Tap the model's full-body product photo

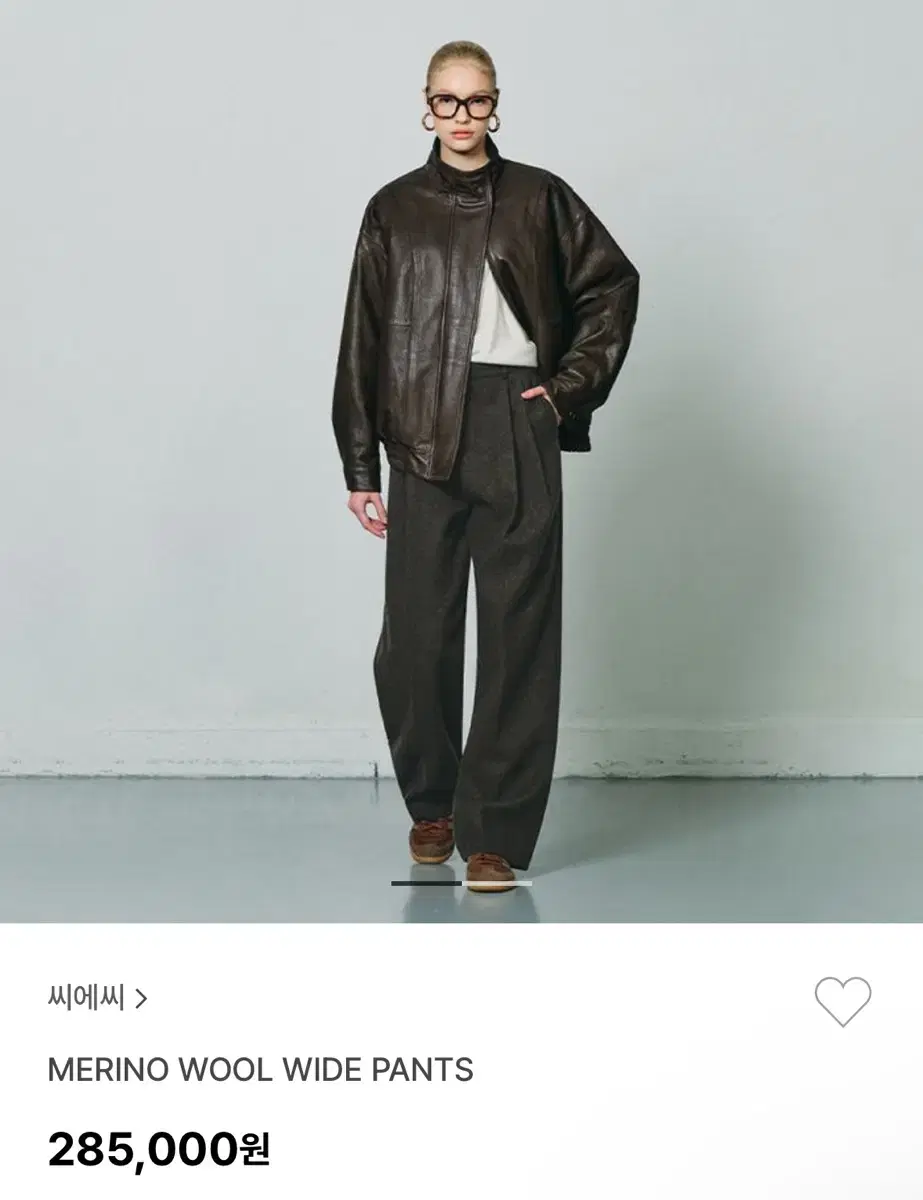pos(462,460)
